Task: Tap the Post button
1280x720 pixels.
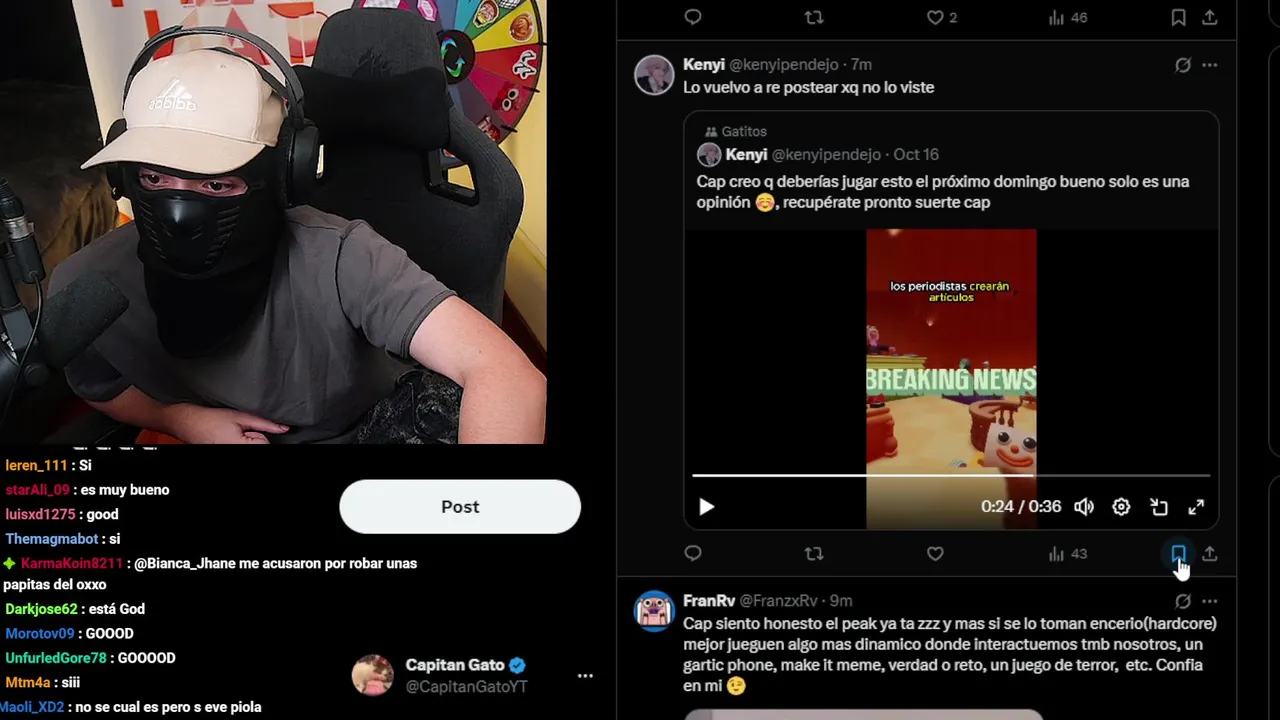Action: click(460, 507)
